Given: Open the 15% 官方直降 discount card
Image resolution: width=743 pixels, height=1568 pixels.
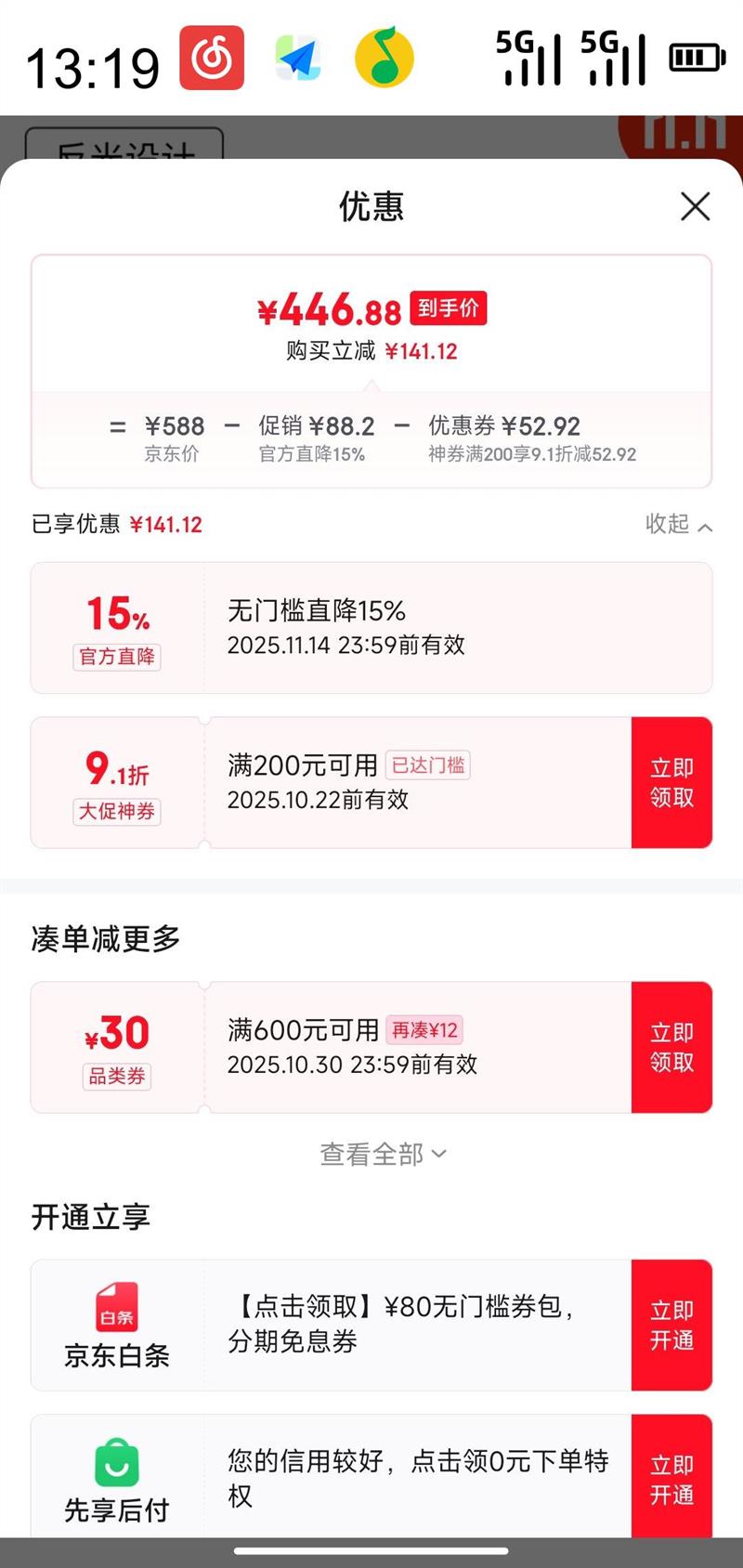Looking at the screenshot, I should click(371, 628).
